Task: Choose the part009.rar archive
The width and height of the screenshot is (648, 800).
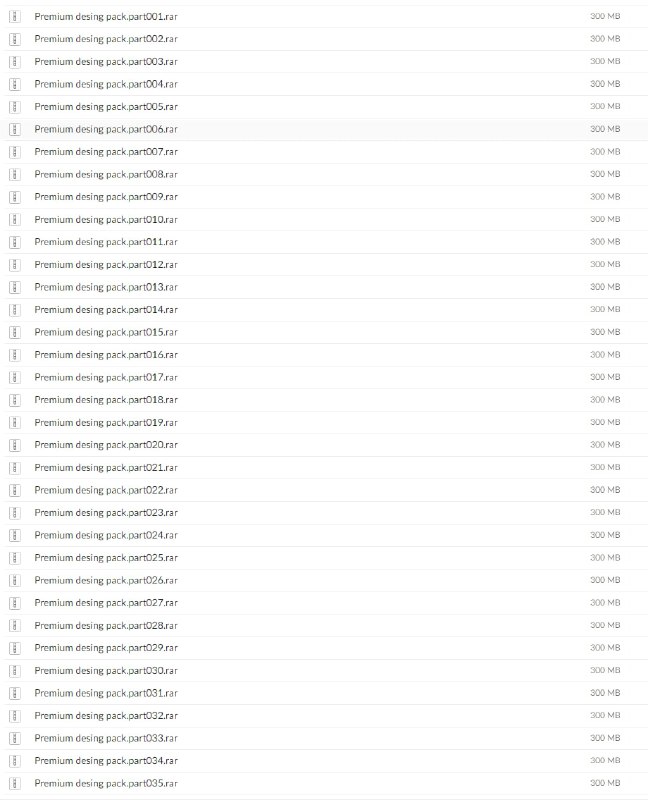Action: [106, 197]
